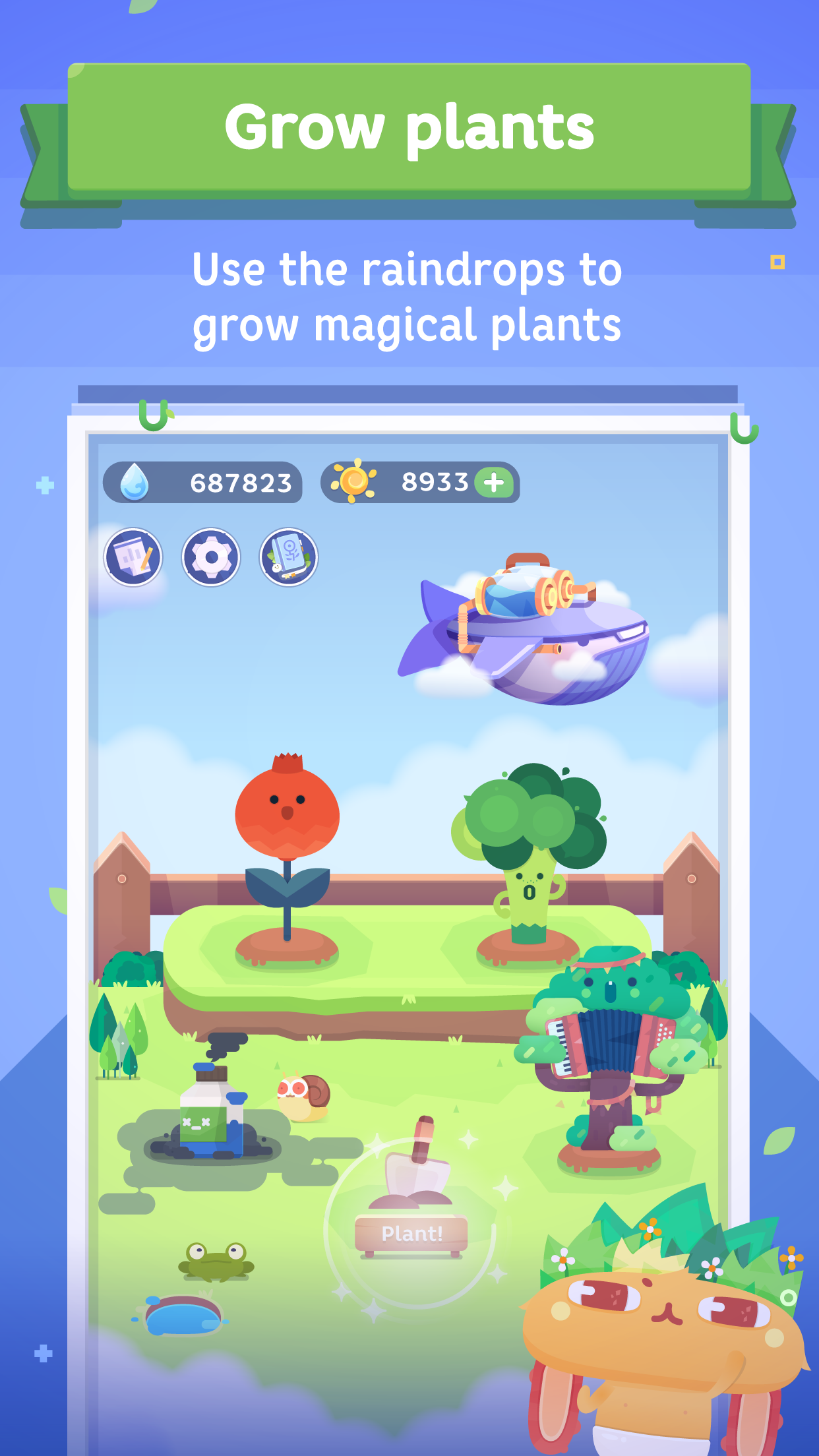Select the Grow plants banner
This screenshot has width=819, height=1456.
click(409, 129)
